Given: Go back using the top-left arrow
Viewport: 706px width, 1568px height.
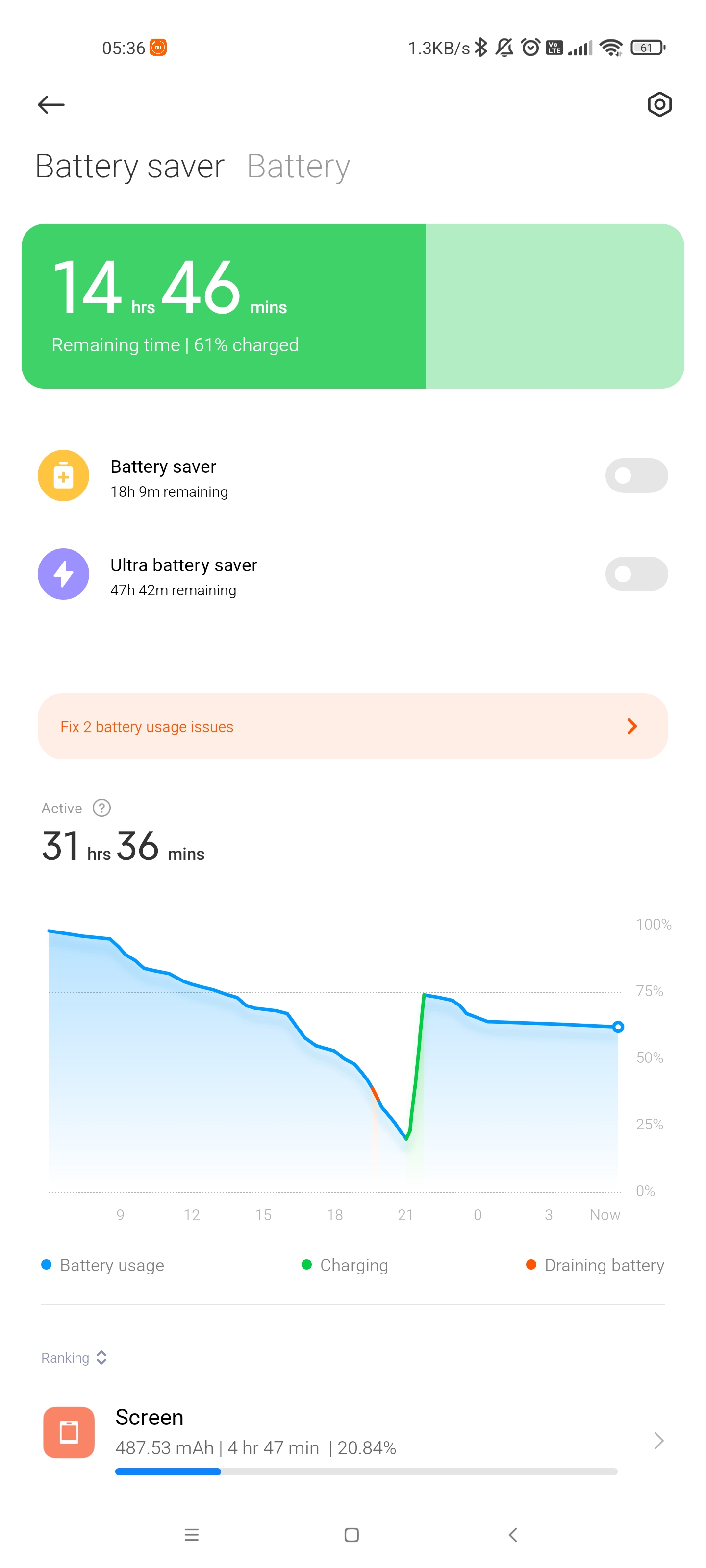Looking at the screenshot, I should tap(51, 105).
